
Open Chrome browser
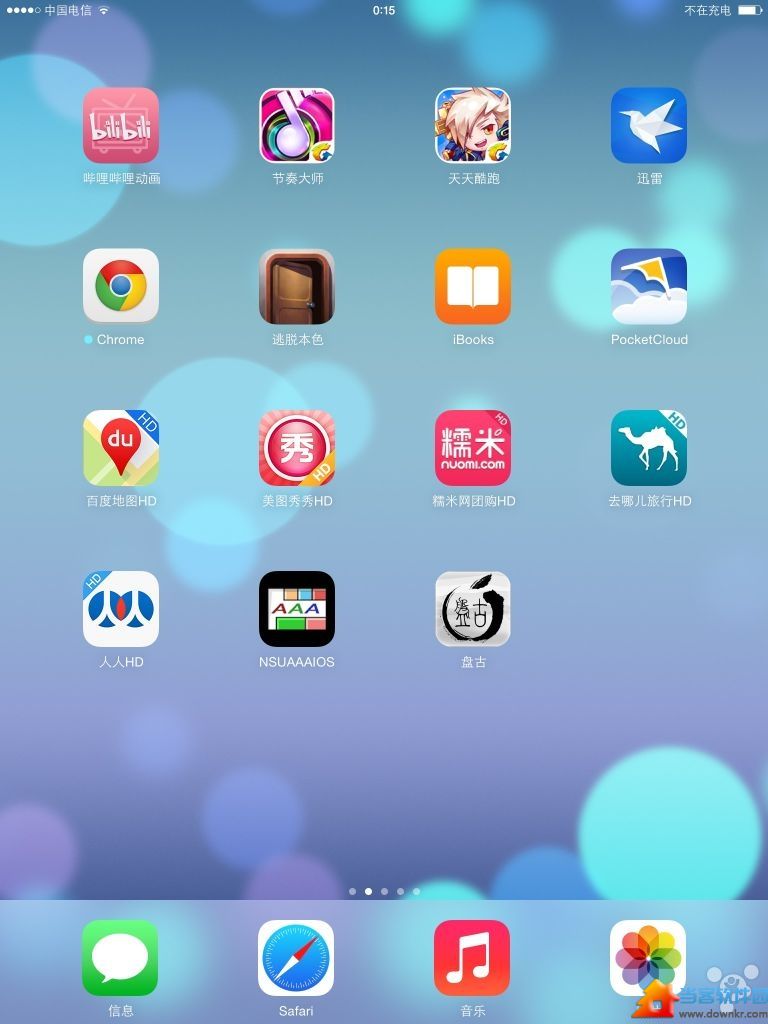[x=121, y=286]
